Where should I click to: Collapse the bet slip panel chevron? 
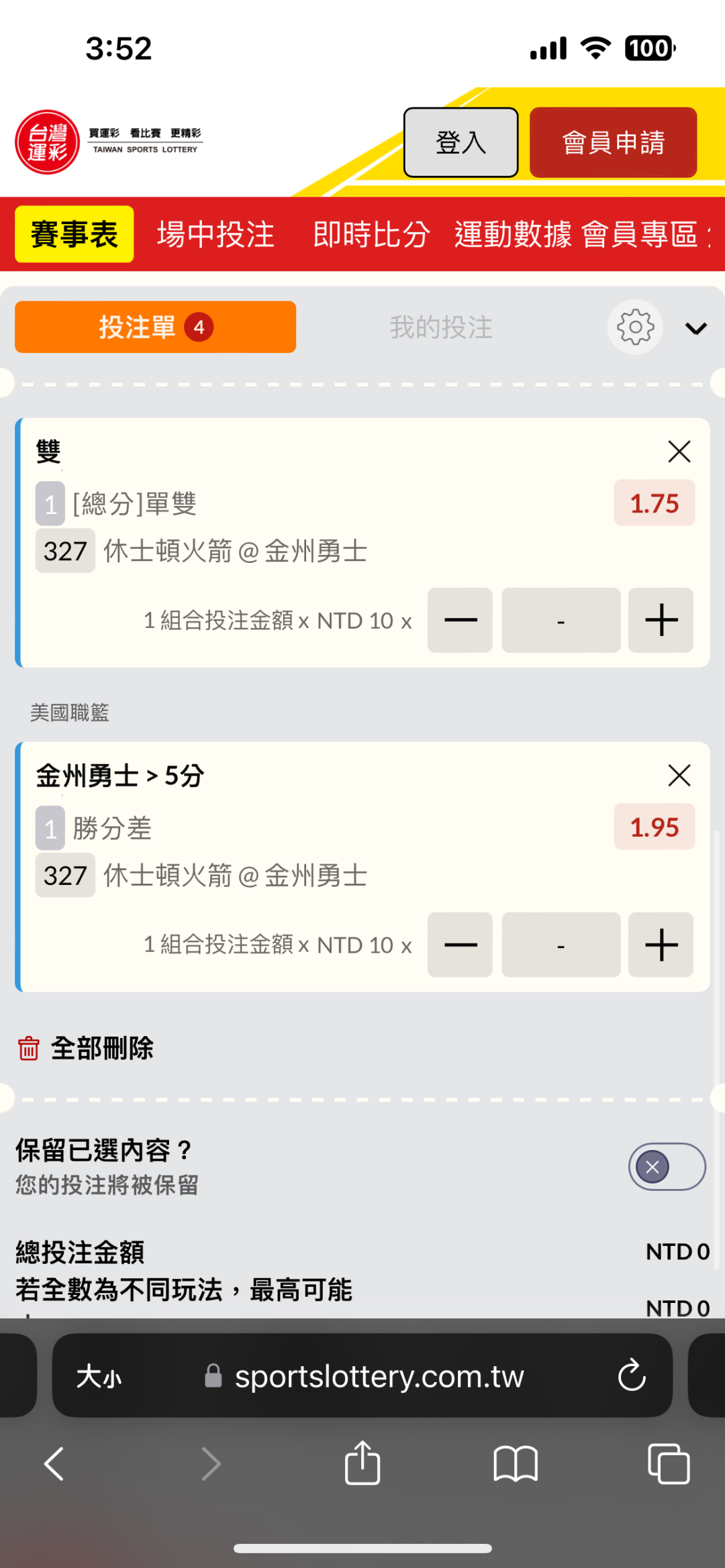pyautogui.click(x=695, y=328)
